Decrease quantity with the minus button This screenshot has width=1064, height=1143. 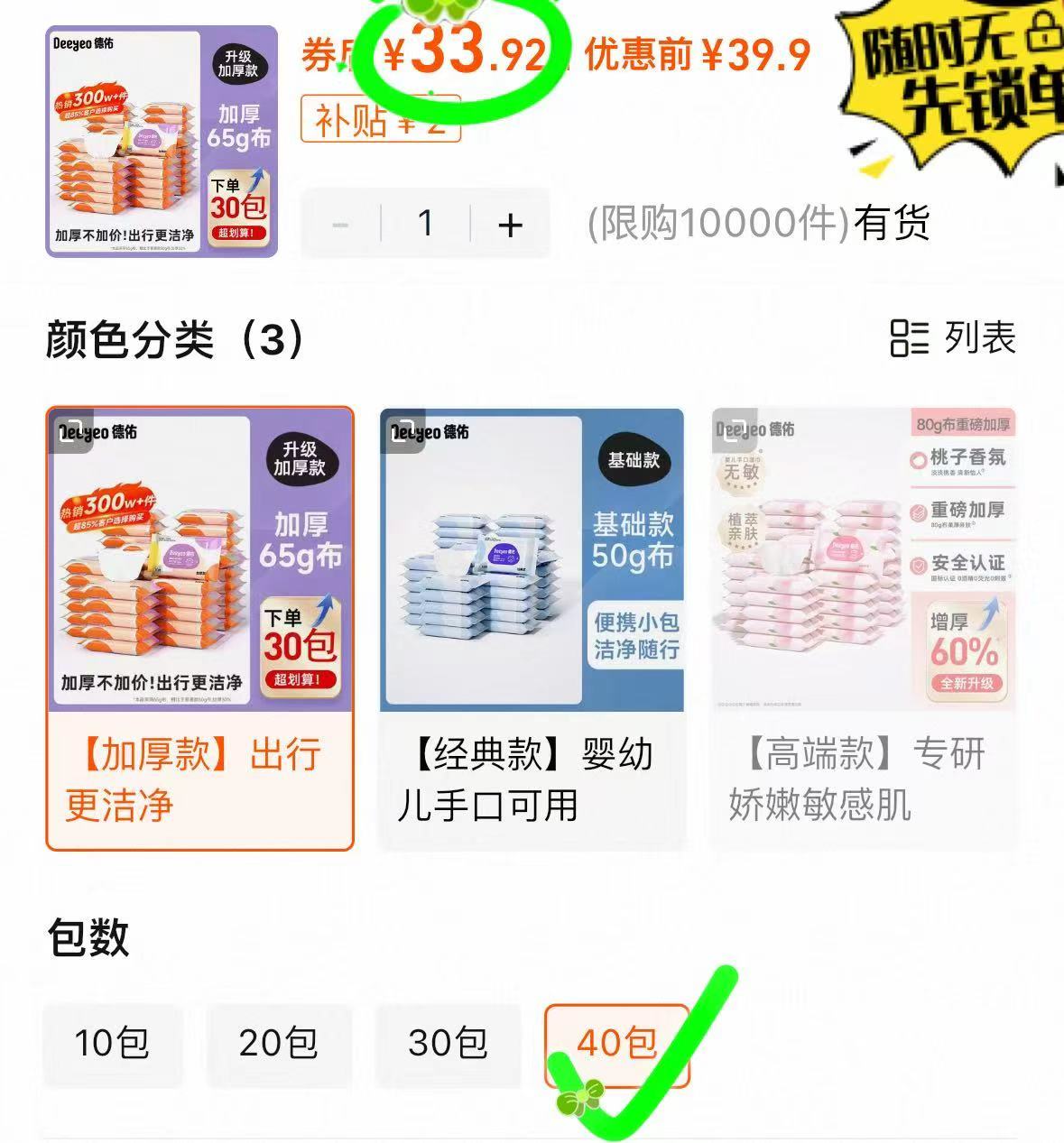tap(340, 224)
